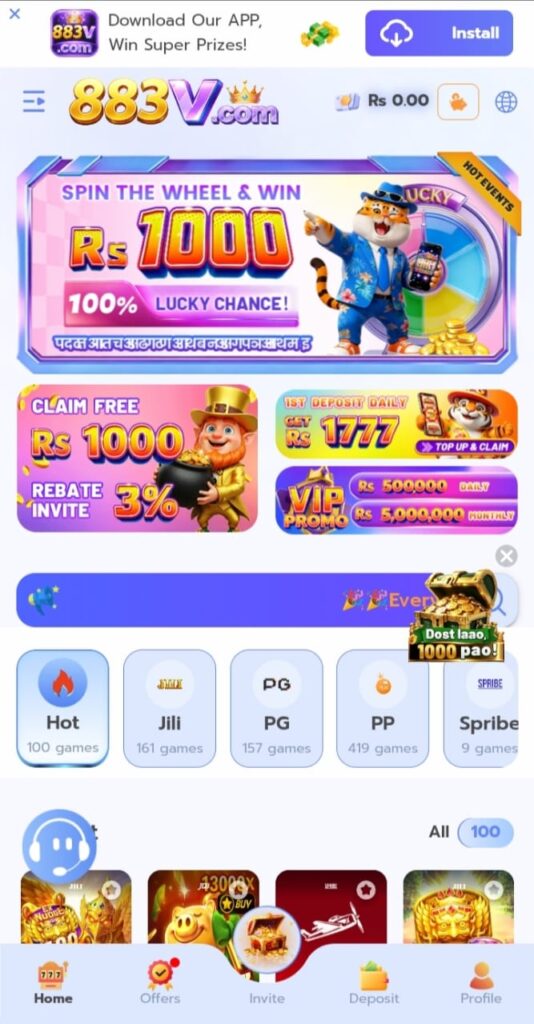This screenshot has height=1024, width=534.
Task: Switch to PP games category
Action: (383, 708)
